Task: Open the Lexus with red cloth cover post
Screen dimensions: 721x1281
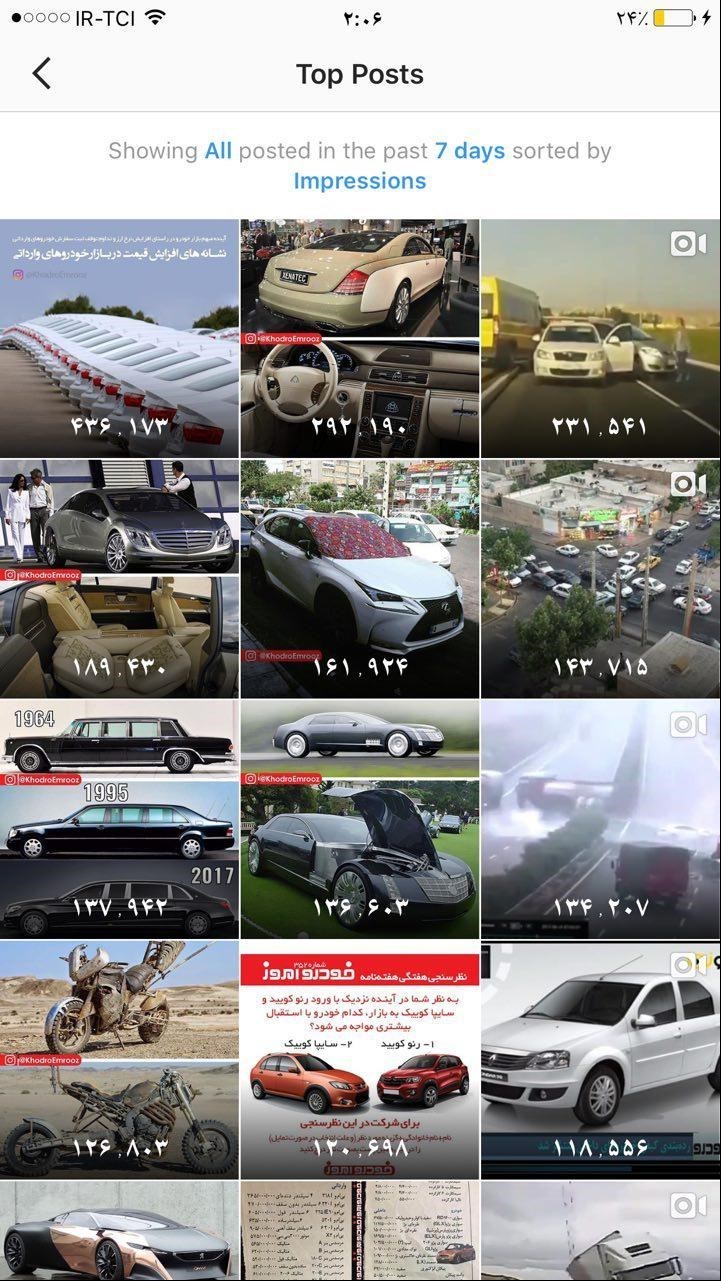Action: 360,579
